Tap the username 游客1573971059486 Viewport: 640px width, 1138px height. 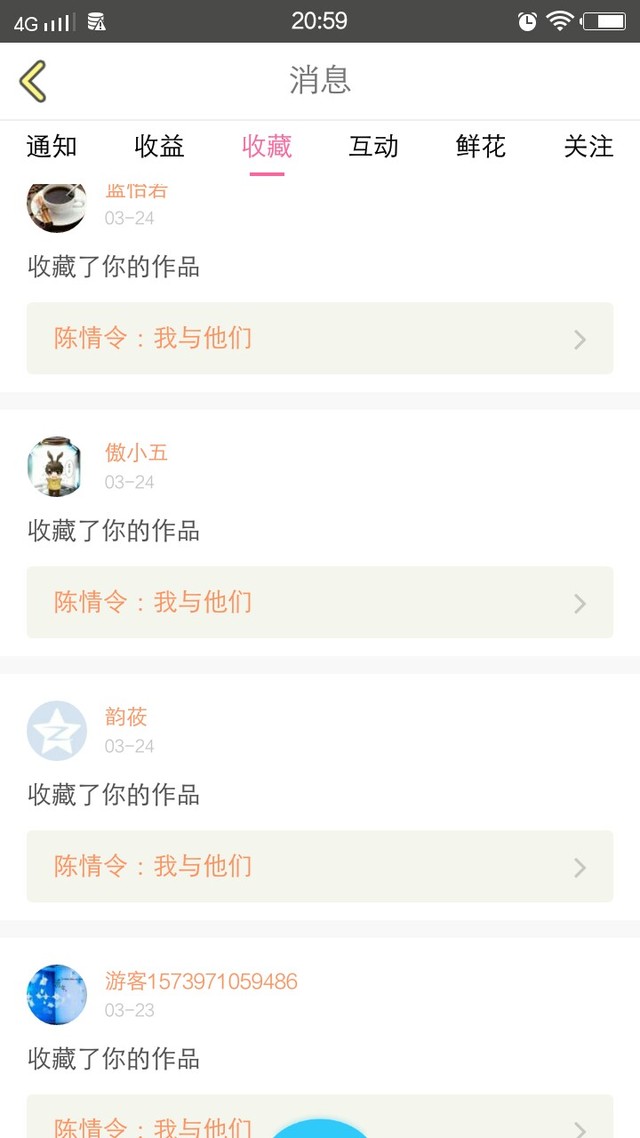pos(201,981)
